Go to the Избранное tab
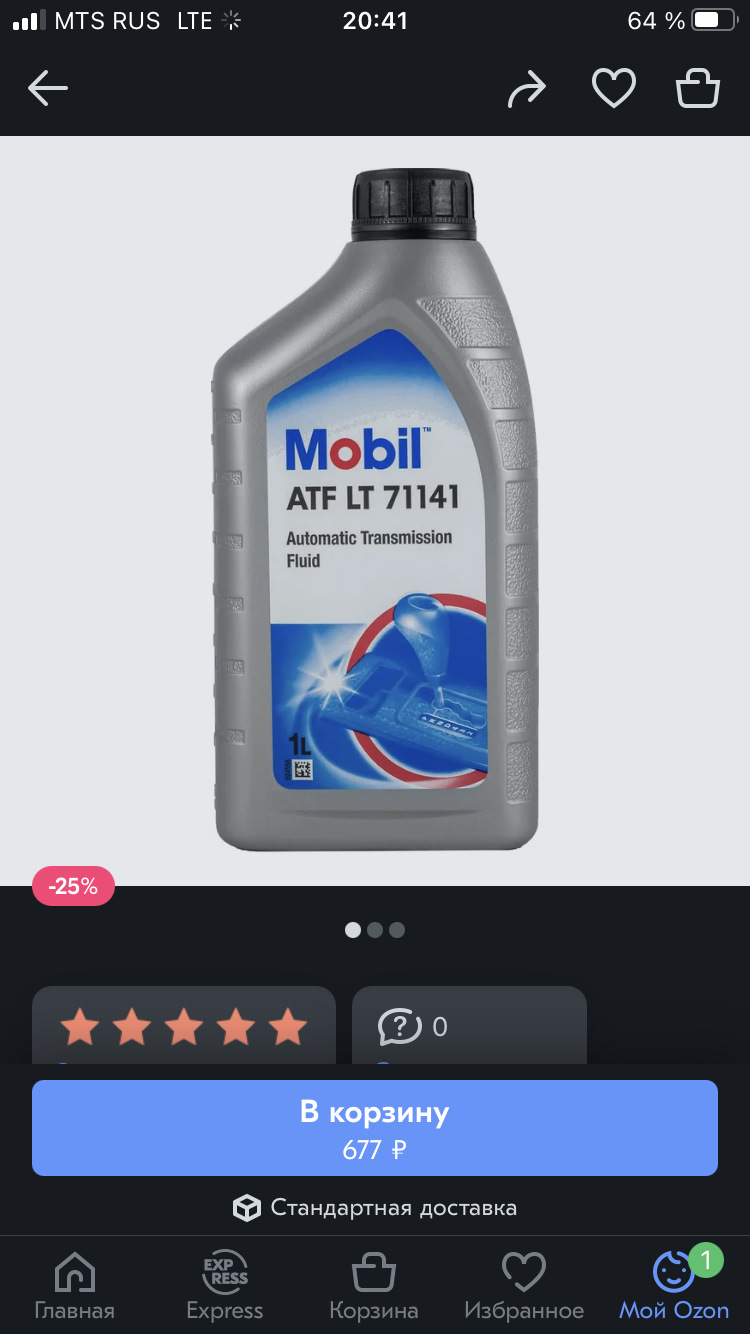 coord(524,1285)
